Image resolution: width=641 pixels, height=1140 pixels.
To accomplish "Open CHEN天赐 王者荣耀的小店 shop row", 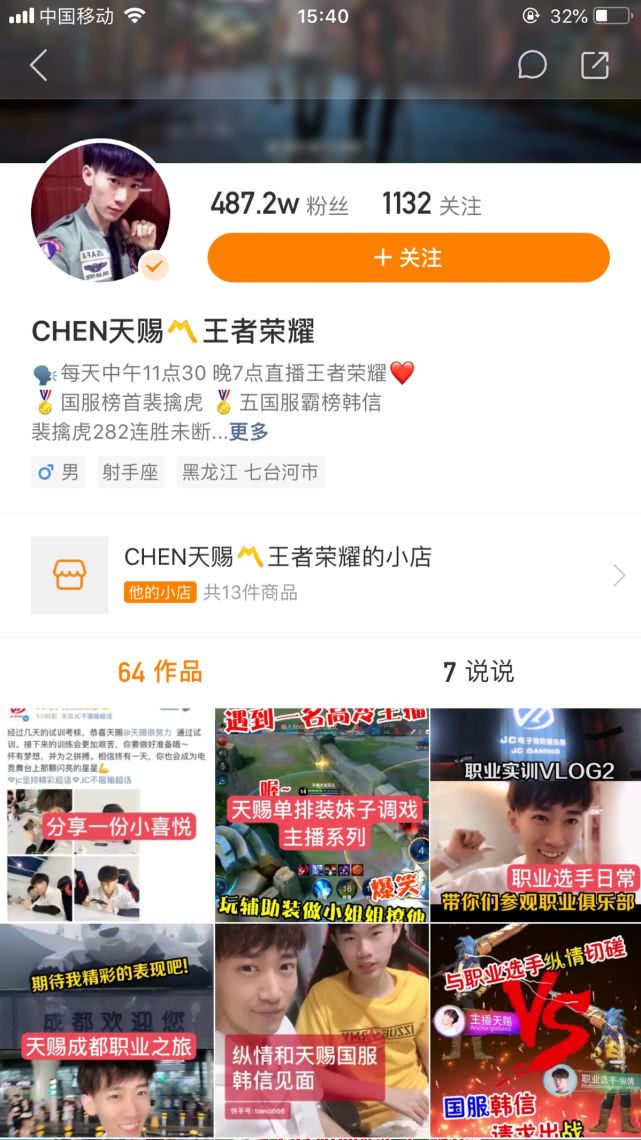I will [x=320, y=575].
